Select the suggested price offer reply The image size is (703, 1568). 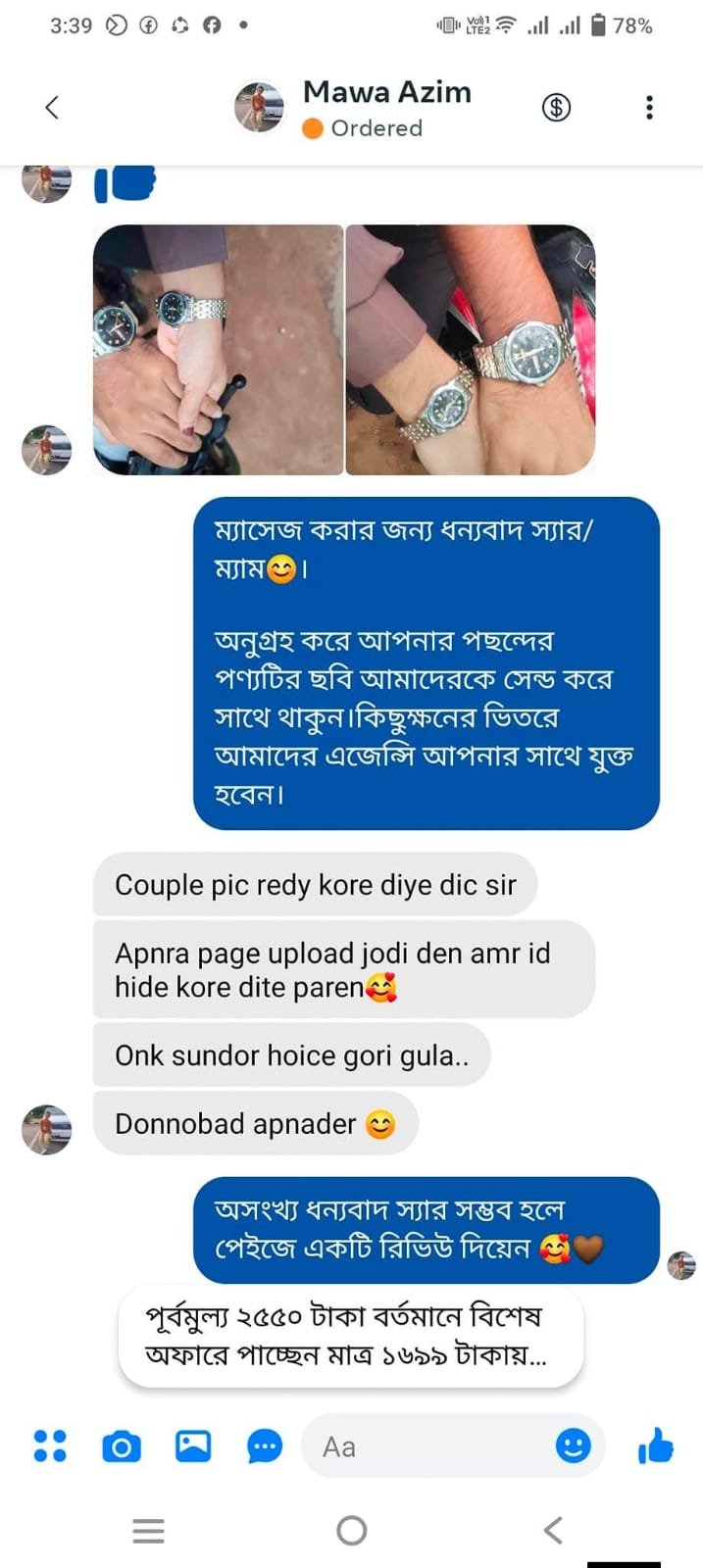click(351, 1336)
